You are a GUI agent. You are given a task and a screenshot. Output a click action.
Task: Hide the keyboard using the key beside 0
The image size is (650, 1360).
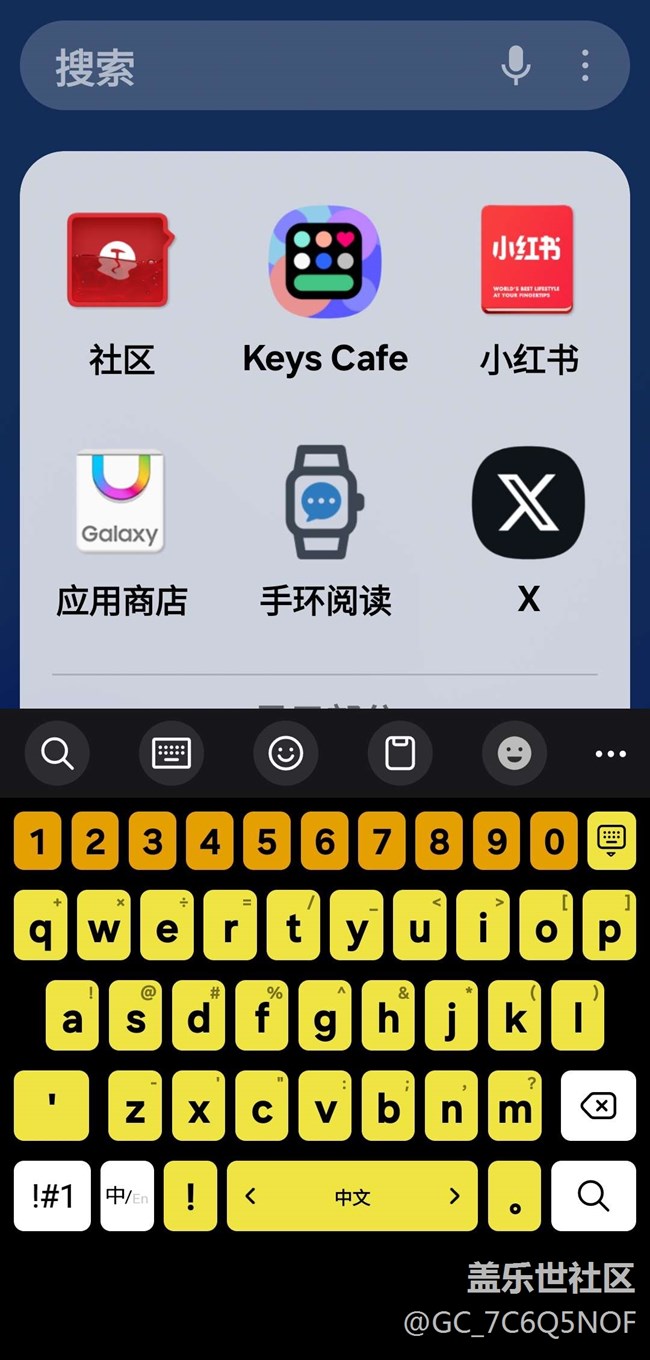(611, 841)
